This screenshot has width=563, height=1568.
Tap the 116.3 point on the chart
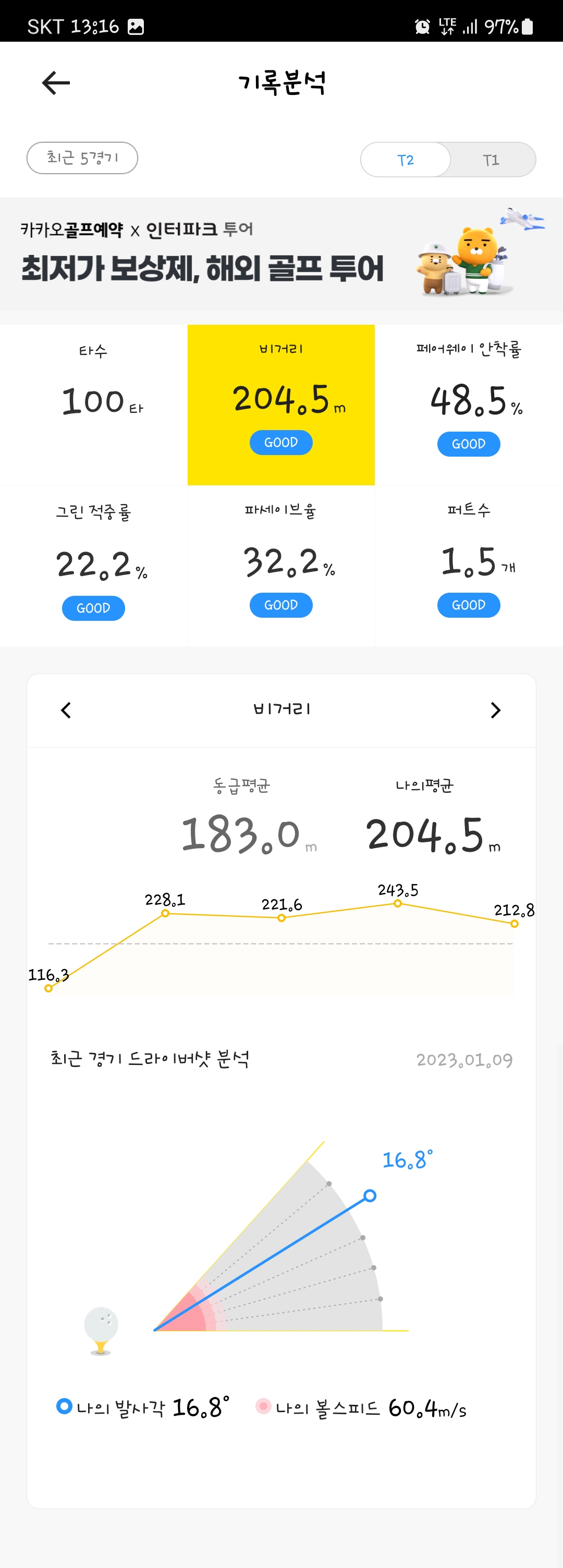pyautogui.click(x=48, y=988)
